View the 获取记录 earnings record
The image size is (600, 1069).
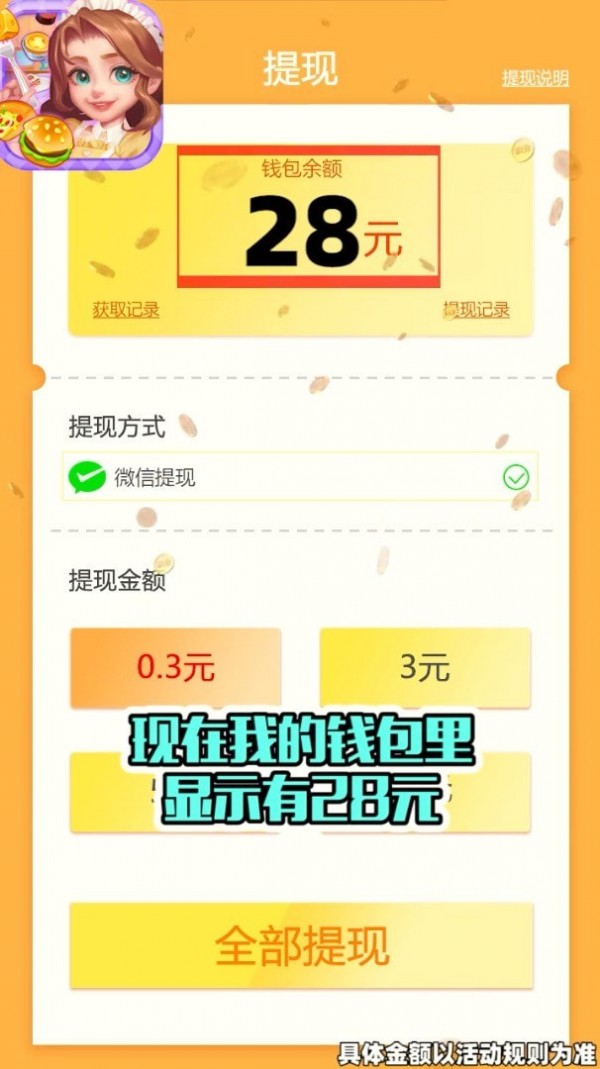(x=126, y=310)
